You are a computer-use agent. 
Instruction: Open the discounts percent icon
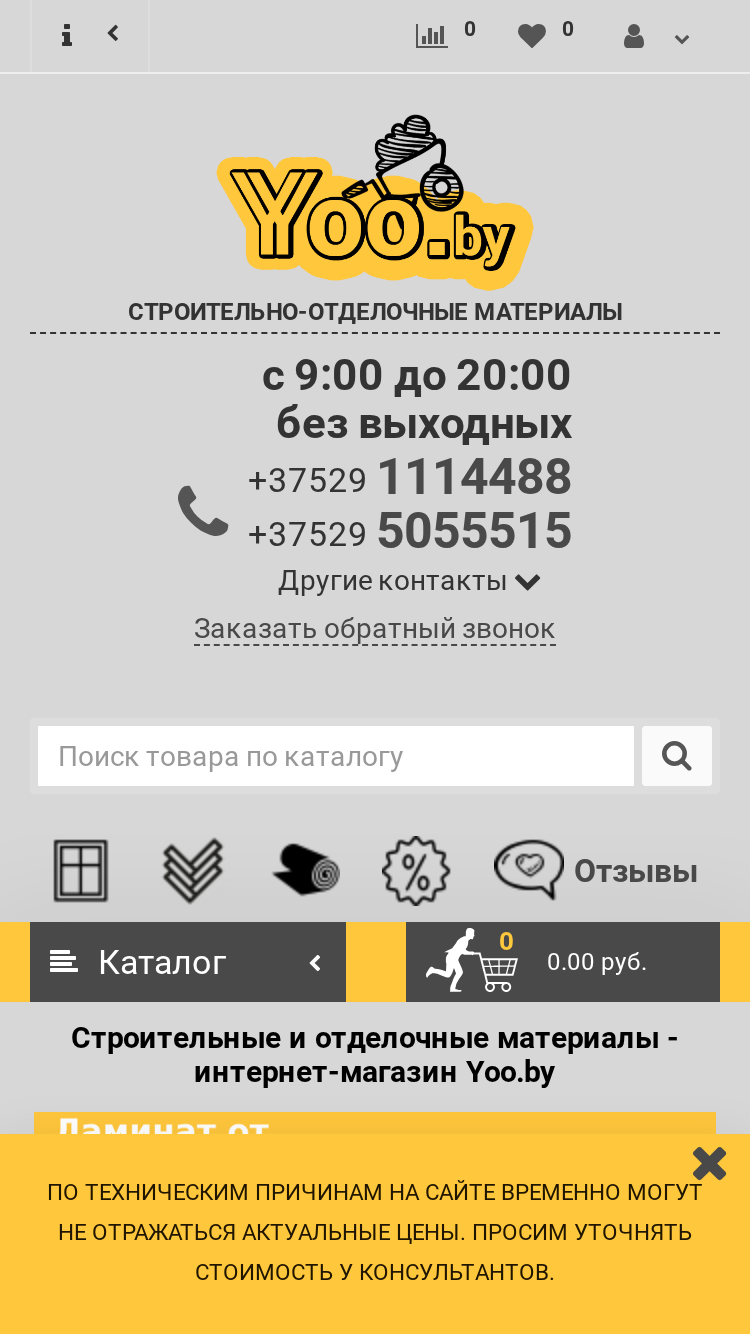point(416,871)
